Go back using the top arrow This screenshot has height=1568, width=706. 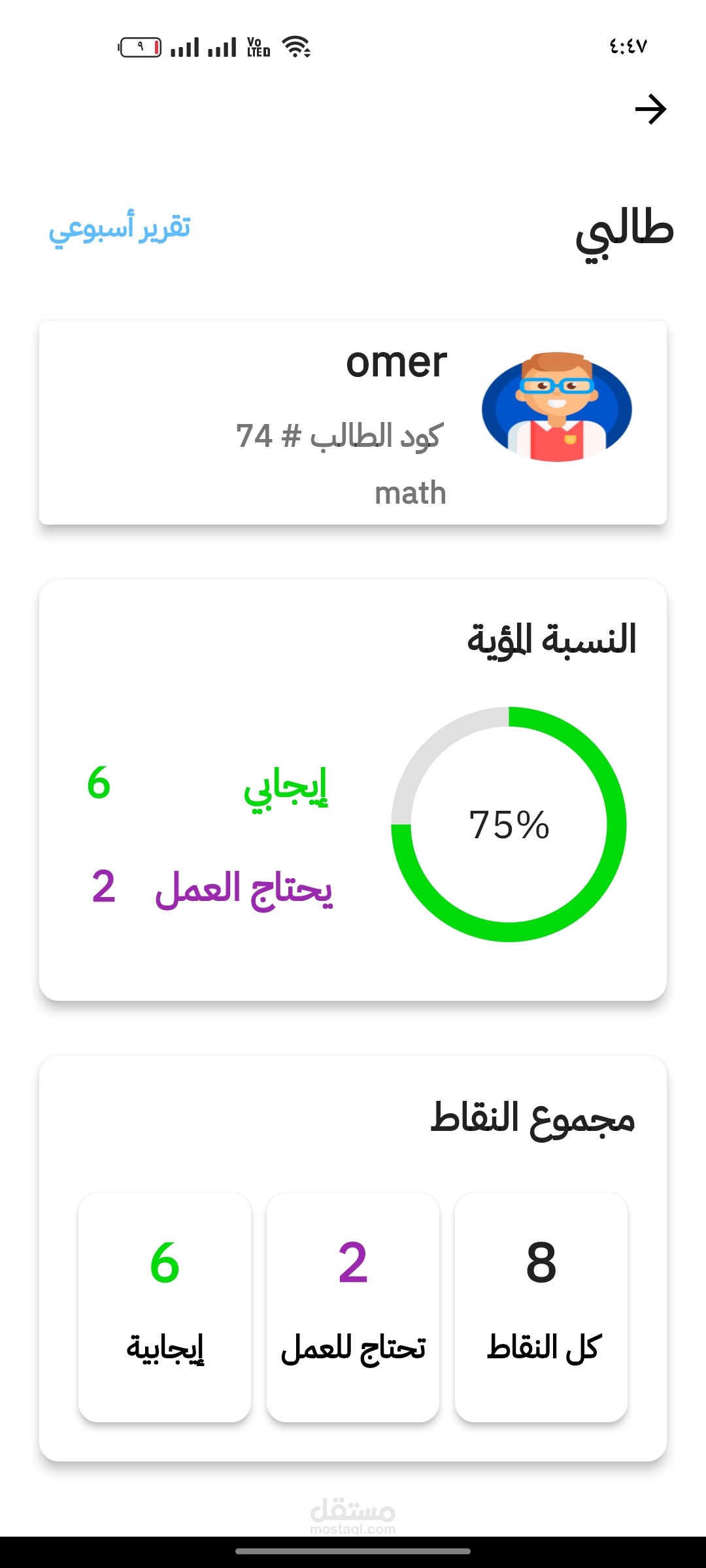650,109
